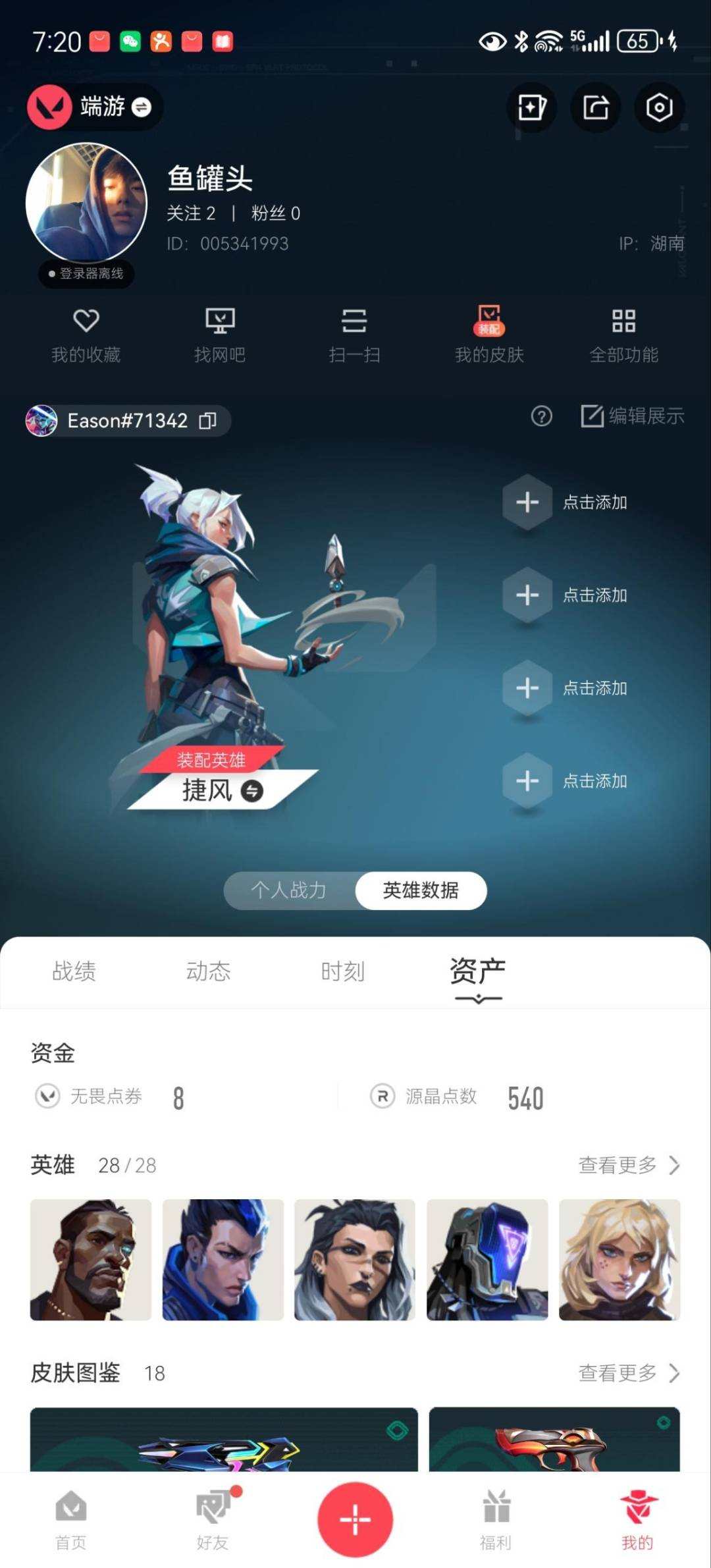Switch view to 英雄数据
711x1568 pixels.
[421, 890]
